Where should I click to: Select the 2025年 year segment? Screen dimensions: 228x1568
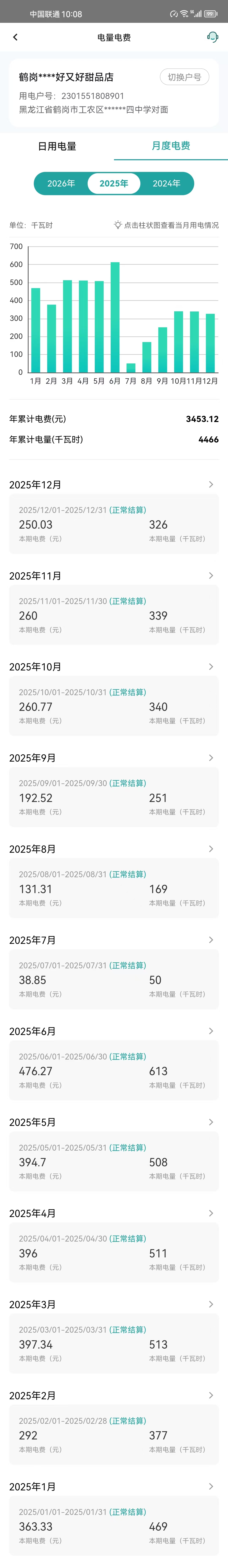tap(114, 183)
